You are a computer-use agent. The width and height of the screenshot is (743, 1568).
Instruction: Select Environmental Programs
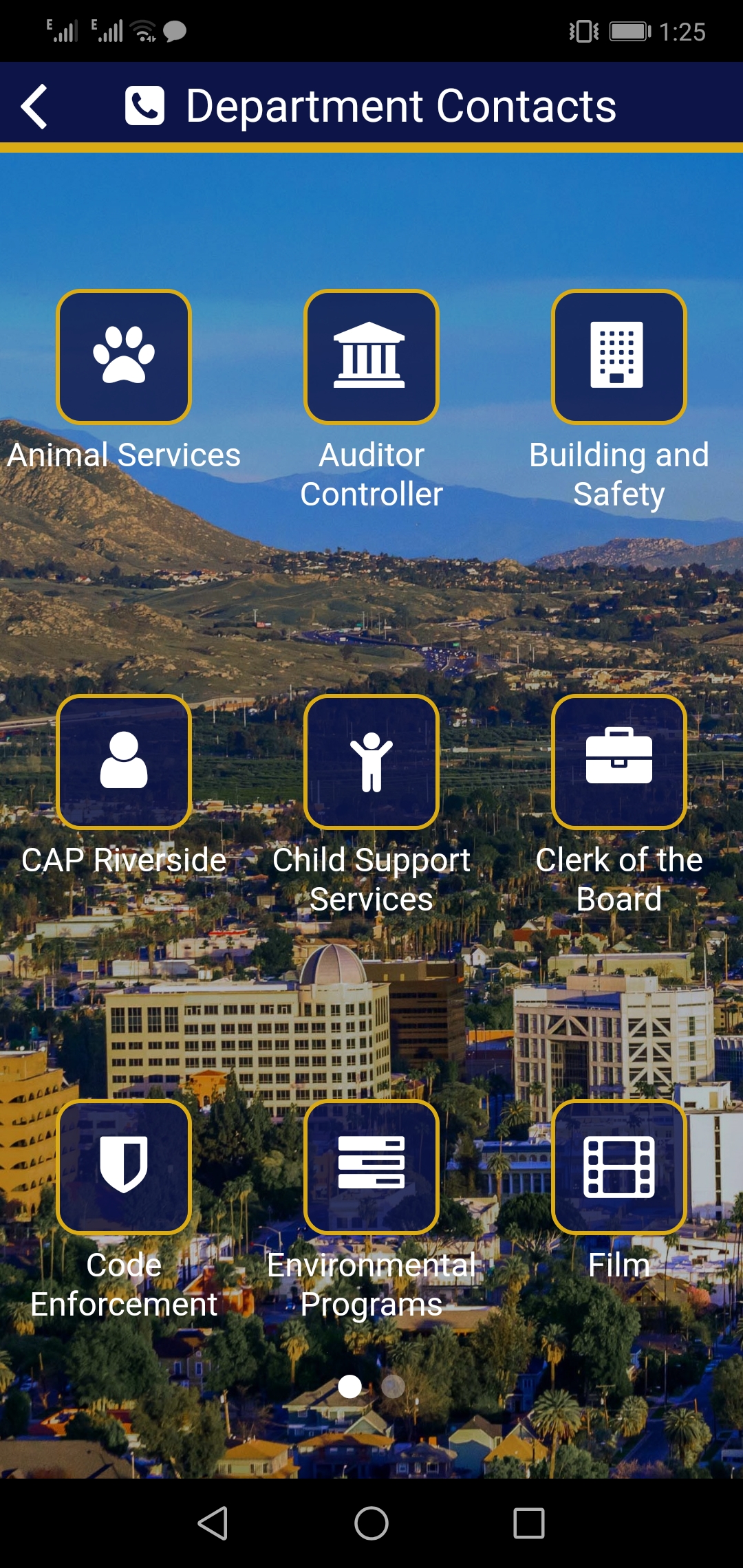371,1167
